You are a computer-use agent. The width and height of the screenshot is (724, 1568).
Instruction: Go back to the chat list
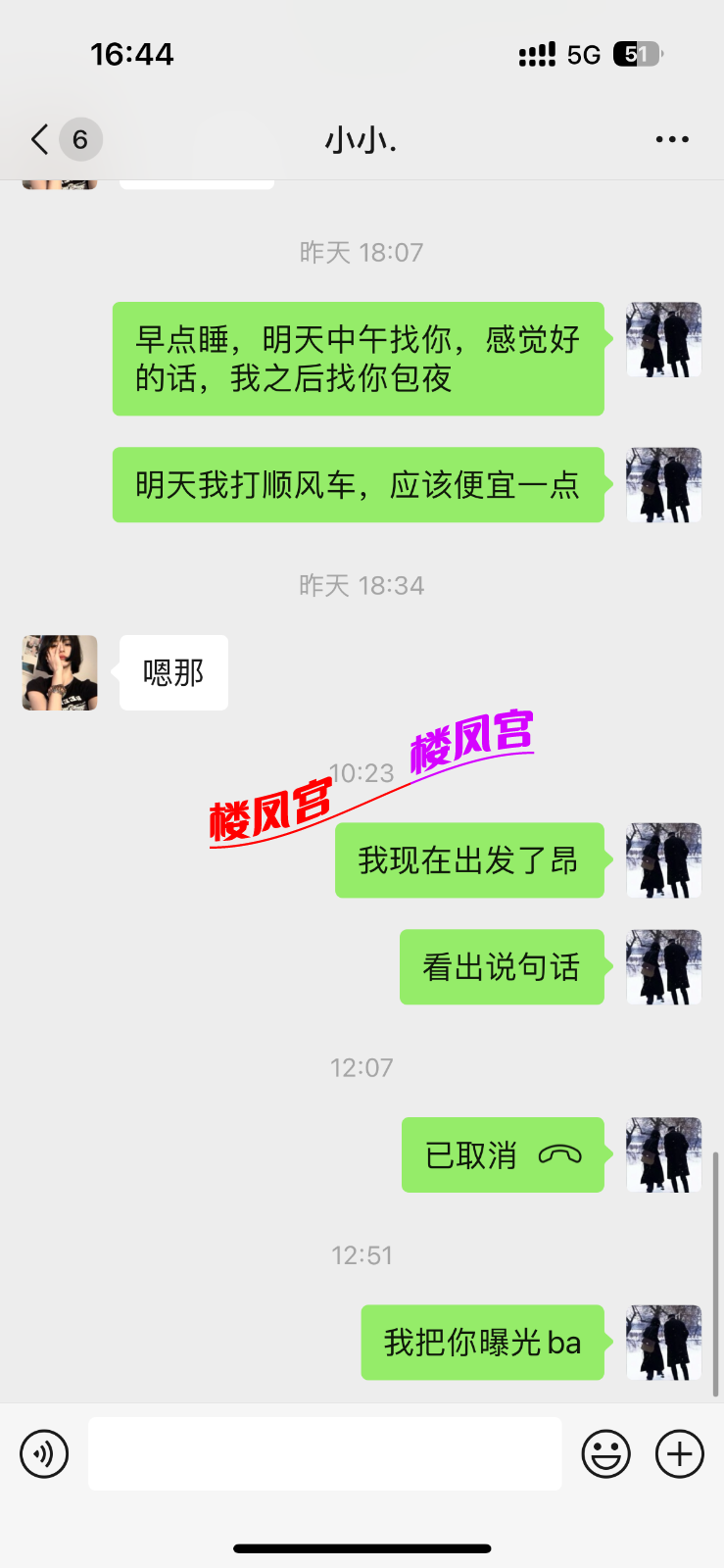point(41,139)
